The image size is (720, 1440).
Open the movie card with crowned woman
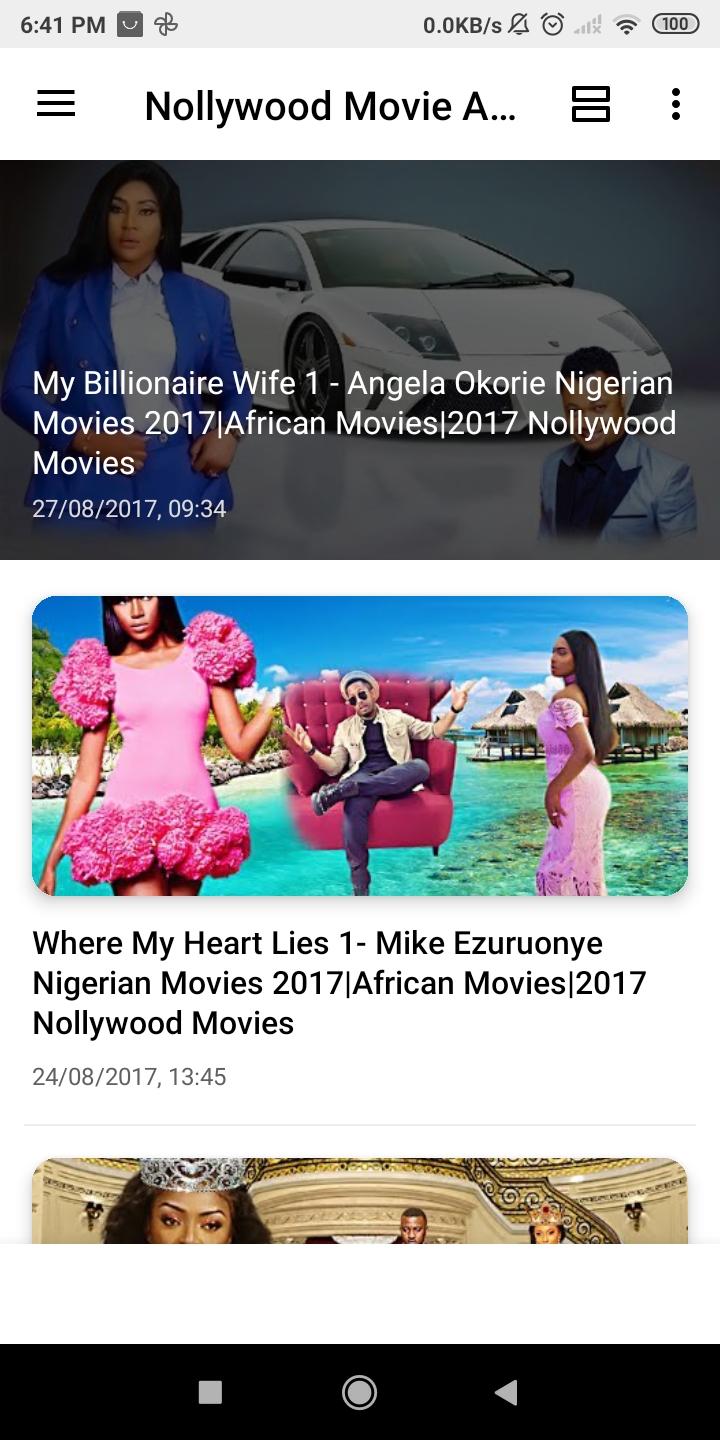pos(360,1201)
